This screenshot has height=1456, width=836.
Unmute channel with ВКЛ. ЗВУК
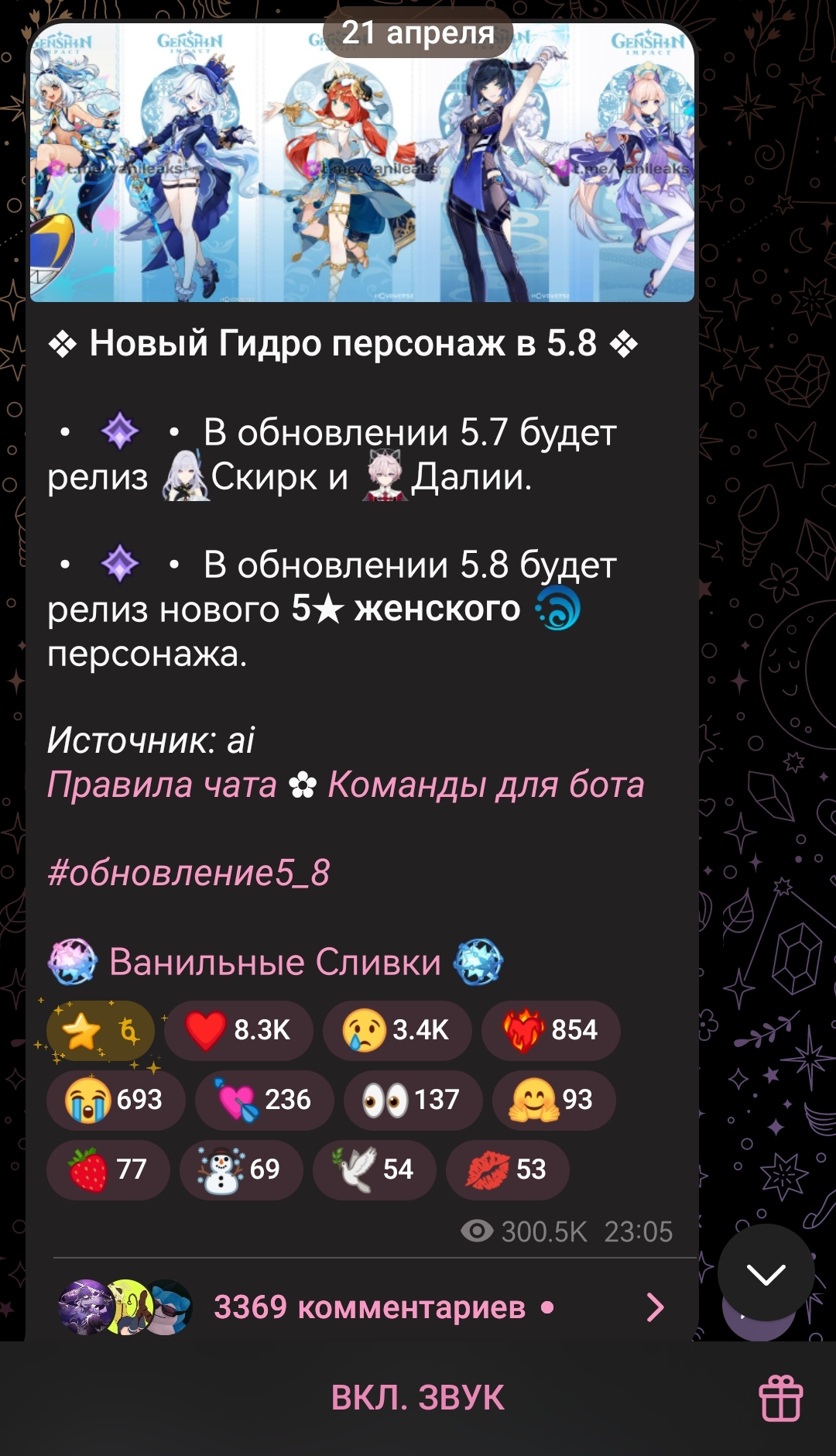click(x=418, y=1398)
